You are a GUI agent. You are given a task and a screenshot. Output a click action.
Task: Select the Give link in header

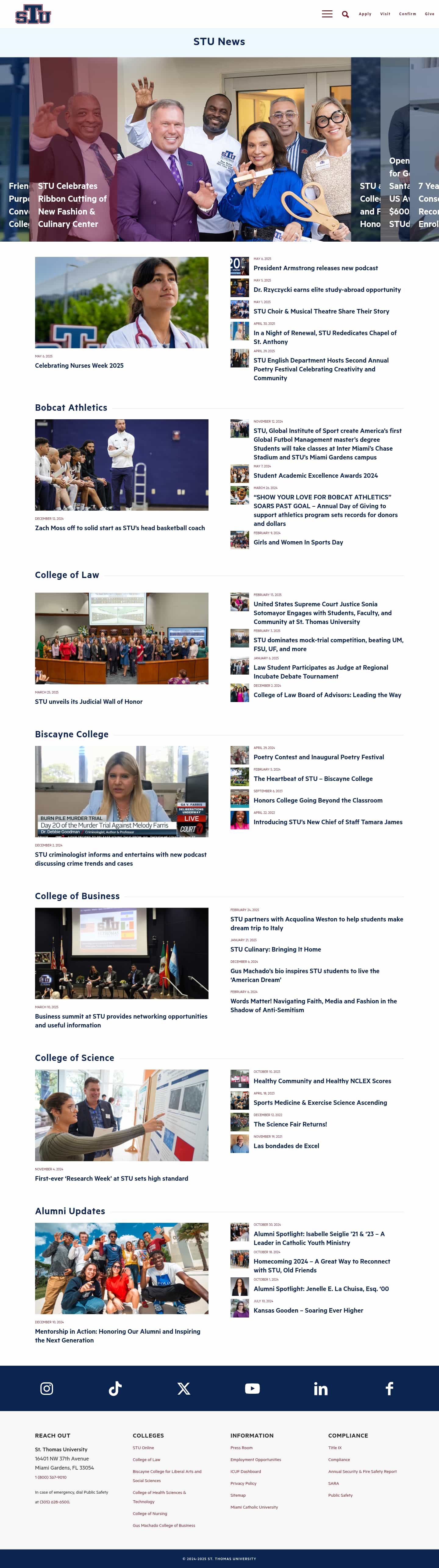[x=429, y=14]
